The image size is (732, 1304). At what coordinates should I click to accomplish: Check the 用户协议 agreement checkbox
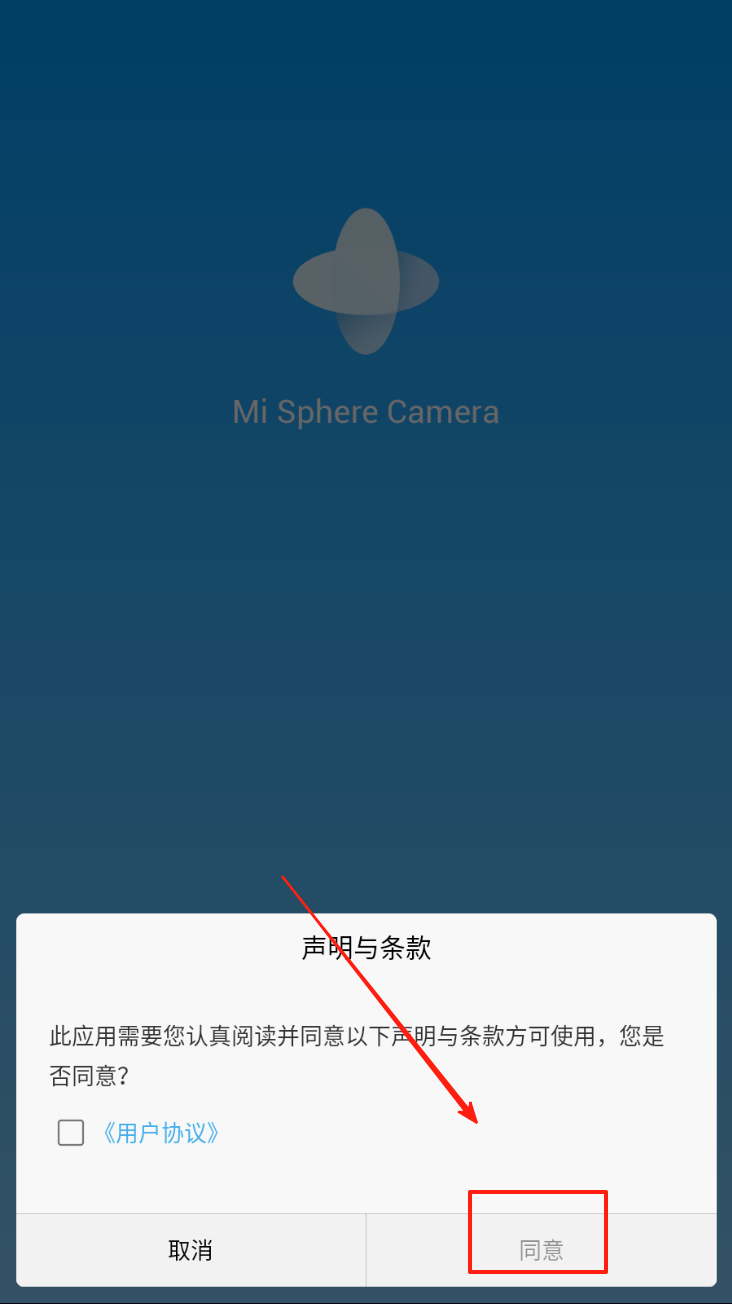click(71, 1133)
